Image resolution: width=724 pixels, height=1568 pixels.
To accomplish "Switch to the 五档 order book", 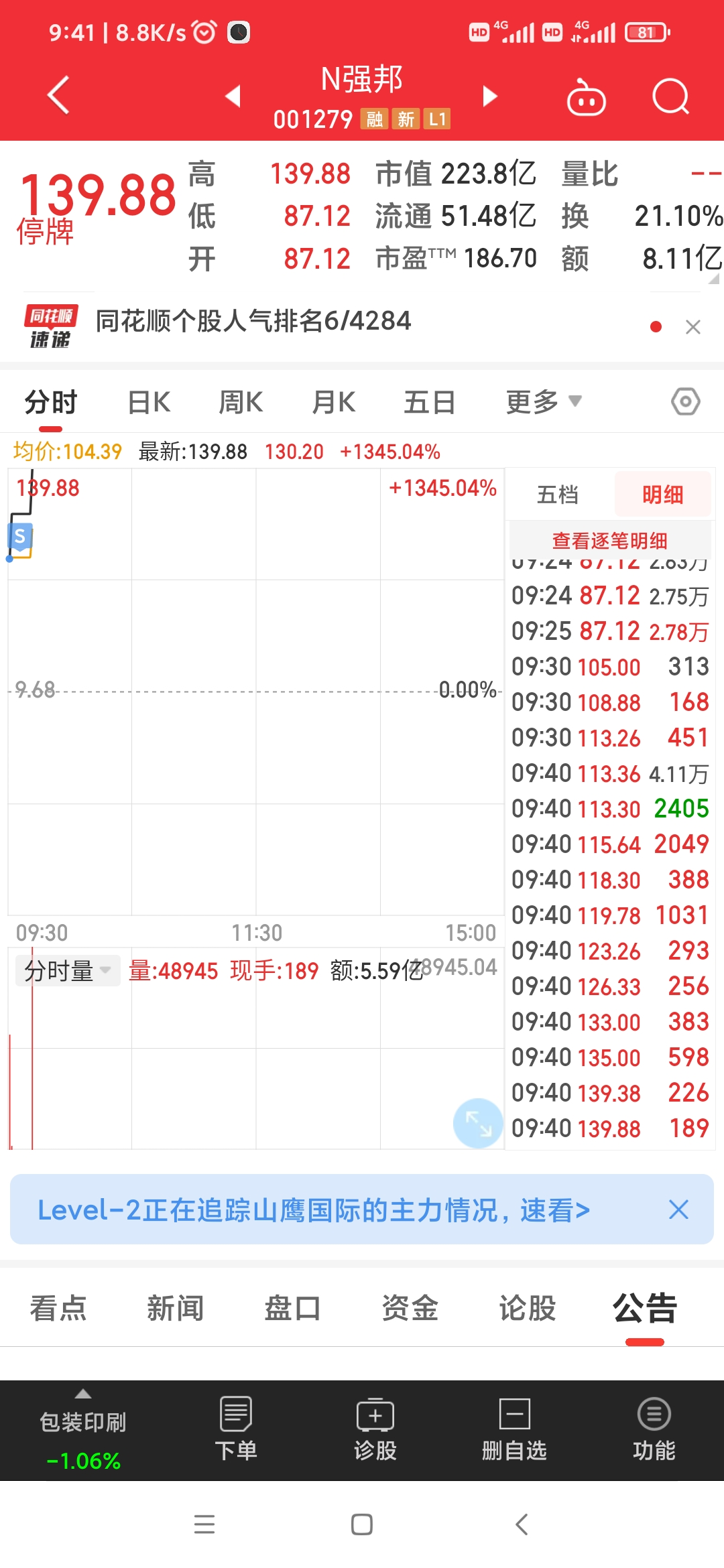I will pos(558,495).
